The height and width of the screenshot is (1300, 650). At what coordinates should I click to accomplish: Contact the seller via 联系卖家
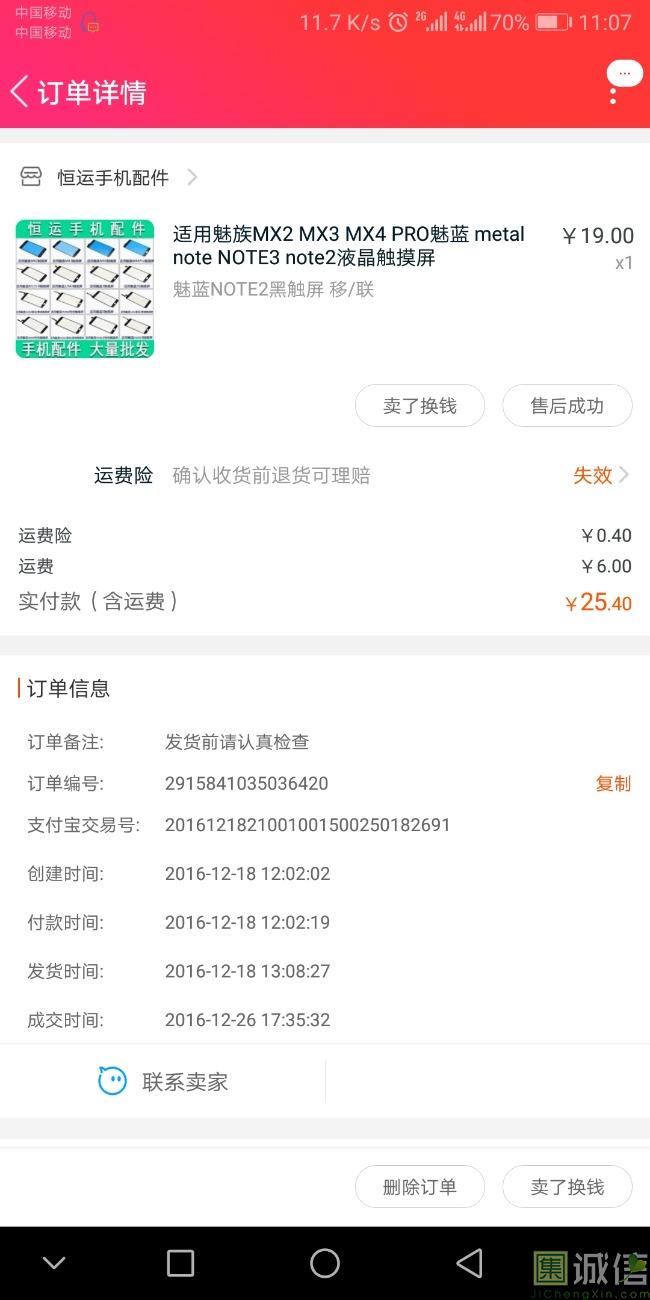(x=163, y=1081)
